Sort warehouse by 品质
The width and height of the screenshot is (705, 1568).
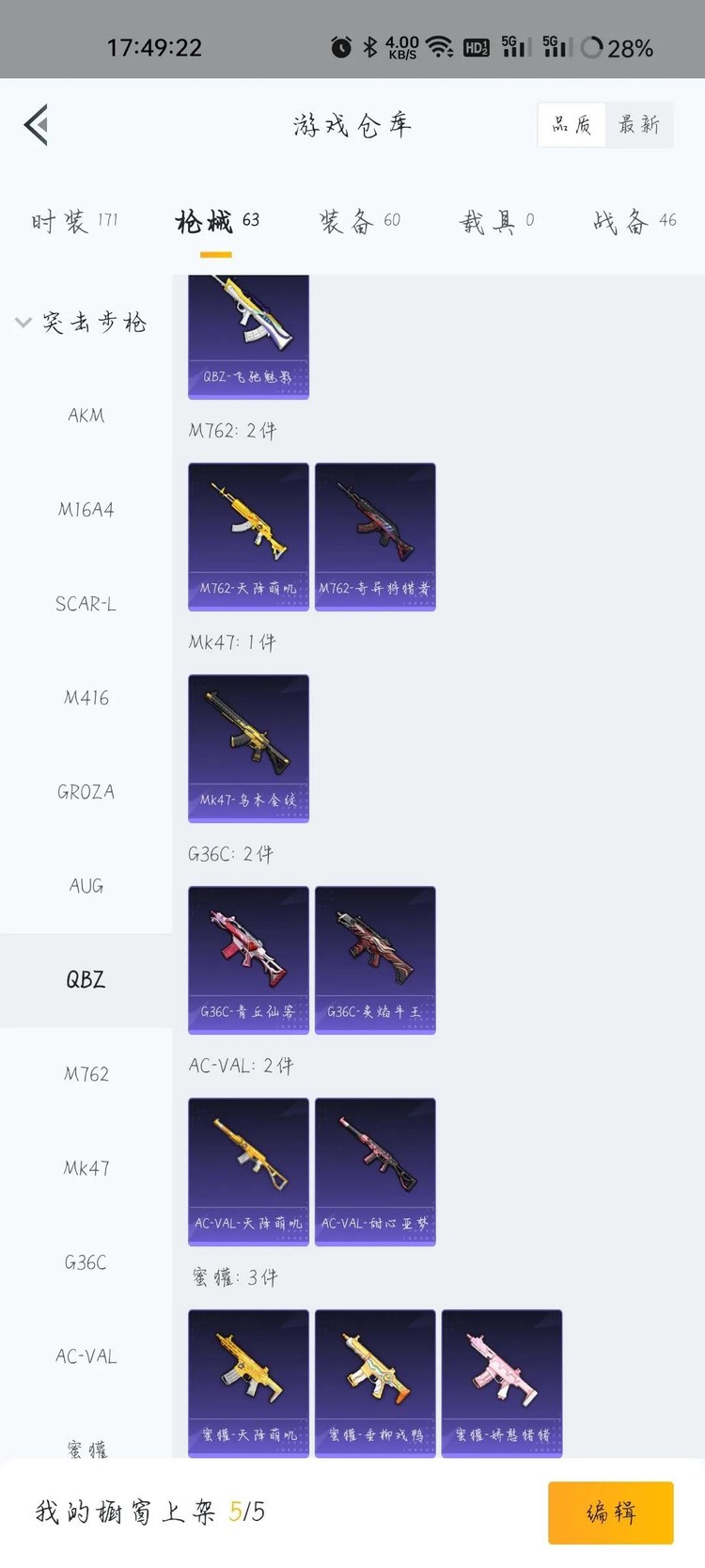(572, 125)
